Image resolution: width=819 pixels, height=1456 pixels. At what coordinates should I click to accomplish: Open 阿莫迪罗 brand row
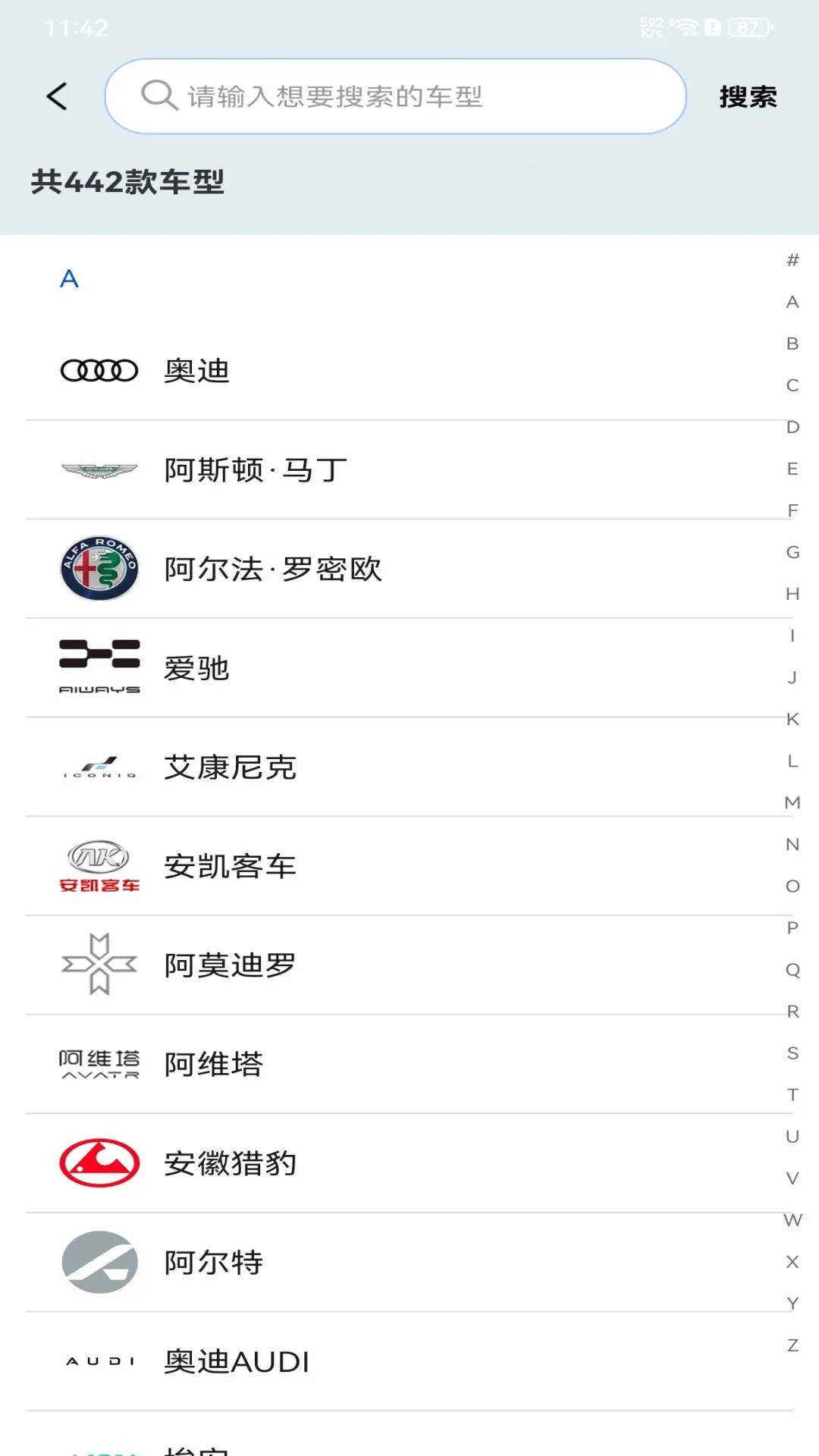(409, 965)
